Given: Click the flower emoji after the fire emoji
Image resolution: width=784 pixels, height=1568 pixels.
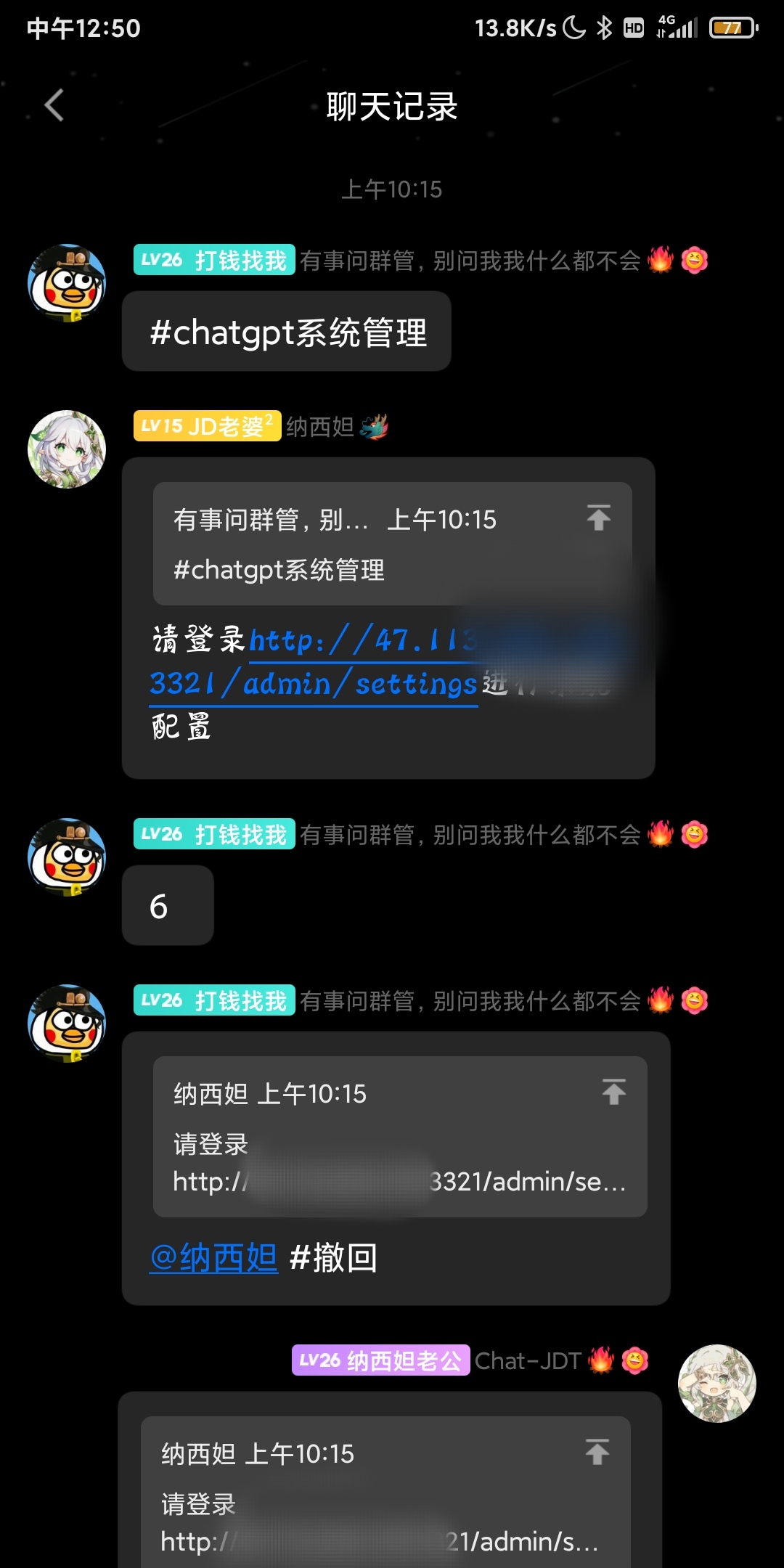Looking at the screenshot, I should pyautogui.click(x=695, y=260).
